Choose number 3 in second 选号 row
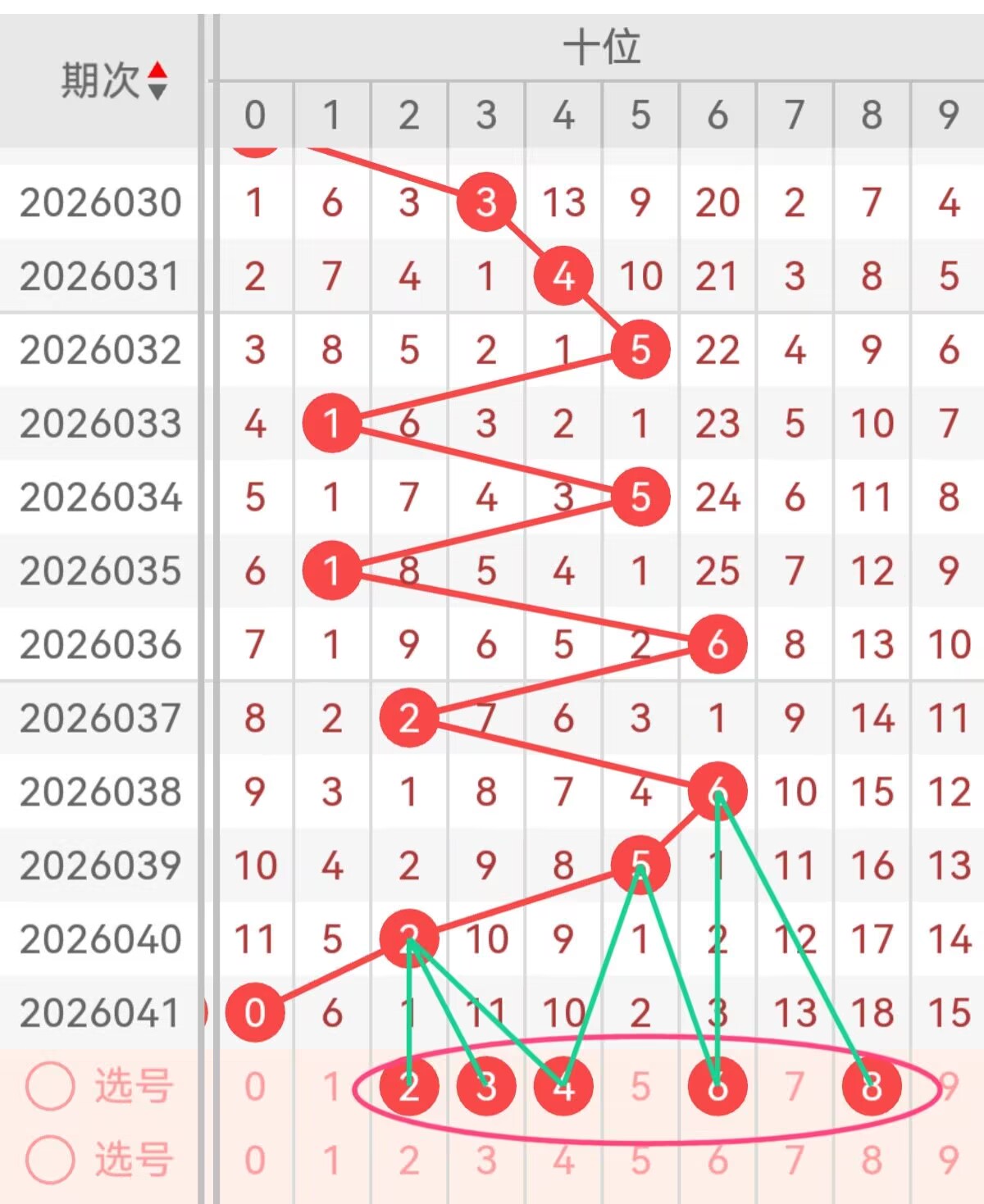984x1204 pixels. click(486, 1160)
